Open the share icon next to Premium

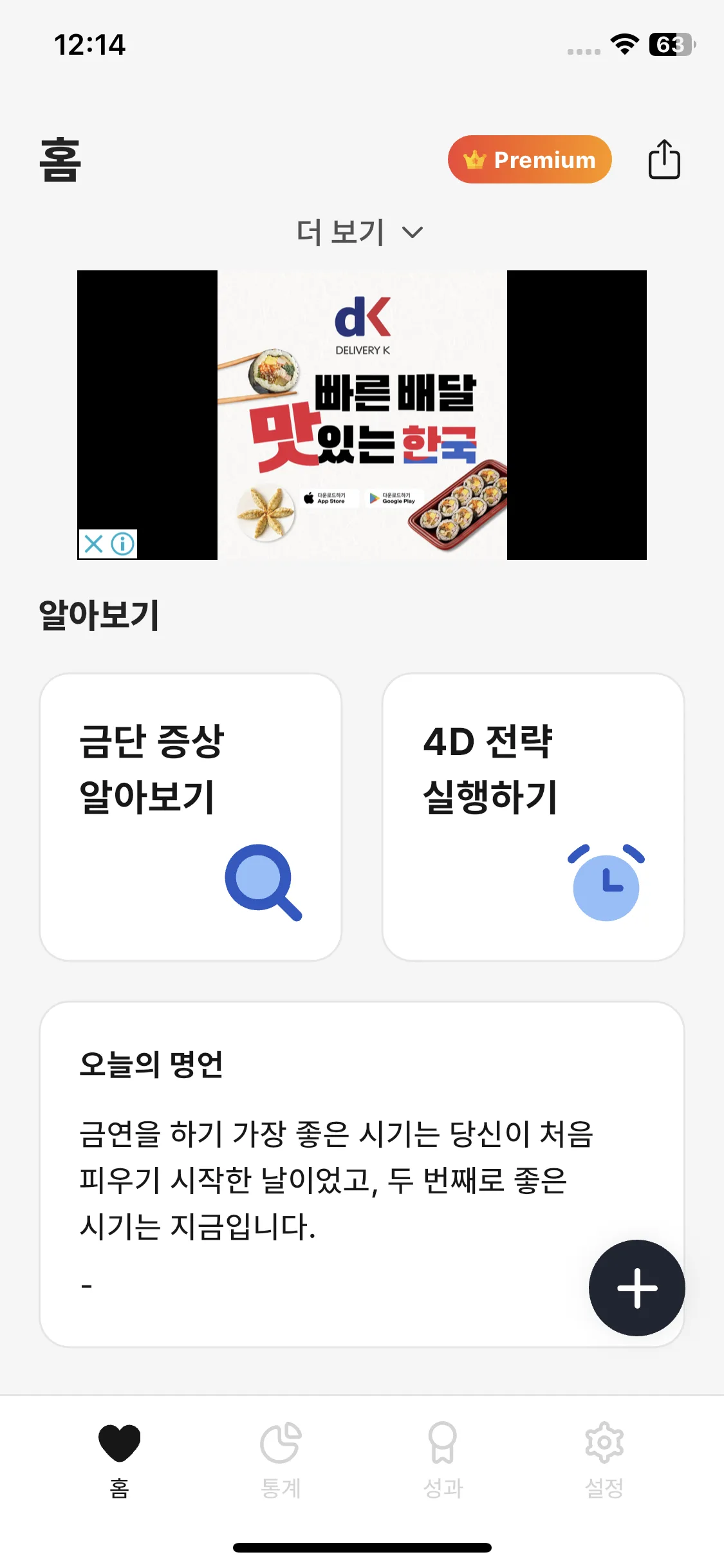tap(664, 160)
